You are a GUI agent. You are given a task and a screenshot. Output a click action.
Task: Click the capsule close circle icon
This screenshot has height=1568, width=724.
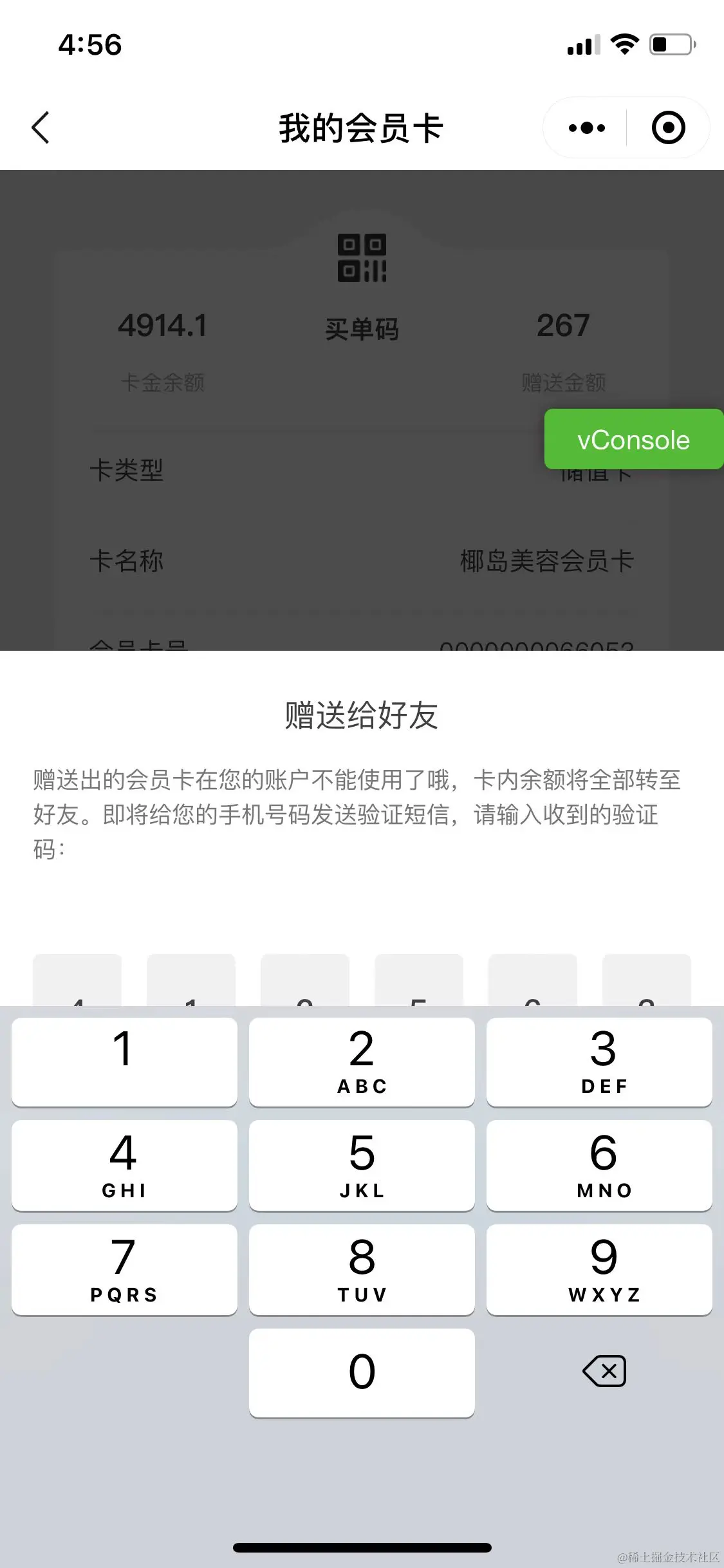[x=667, y=127]
